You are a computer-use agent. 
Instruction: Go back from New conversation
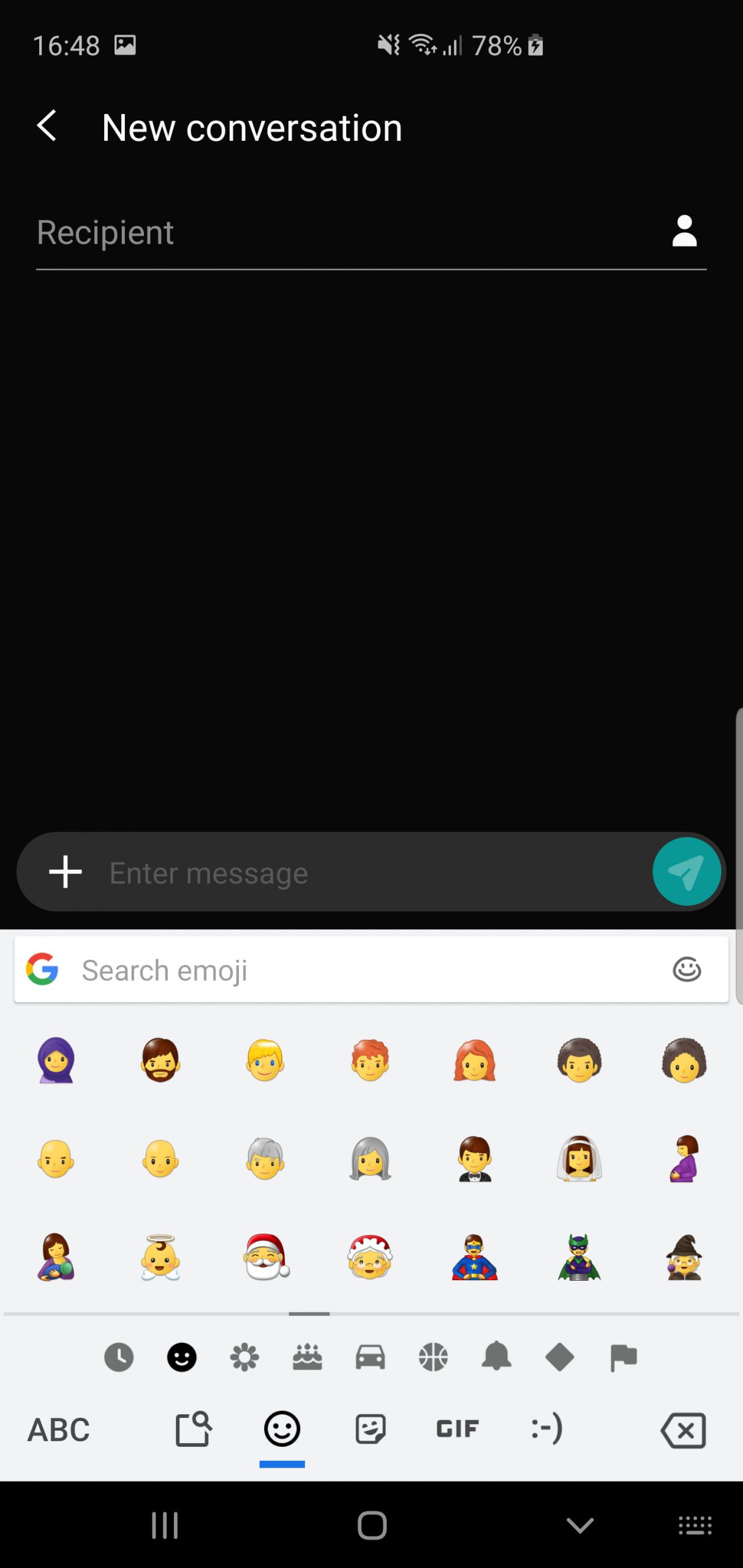point(47,127)
